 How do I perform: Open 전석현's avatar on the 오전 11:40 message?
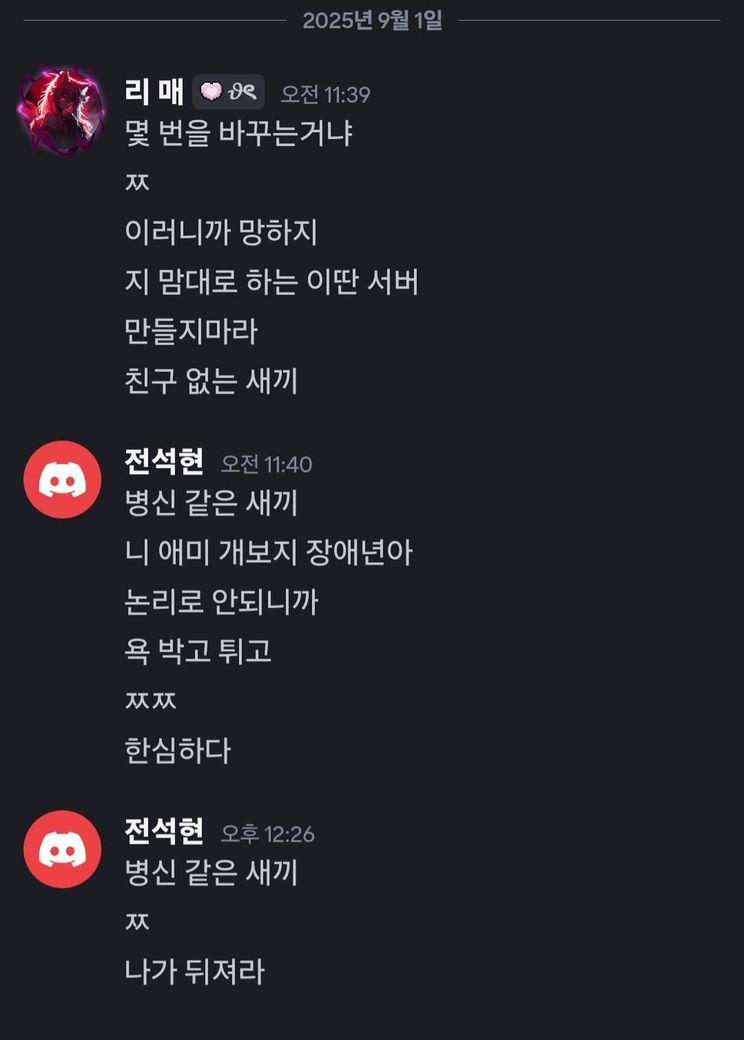point(62,479)
